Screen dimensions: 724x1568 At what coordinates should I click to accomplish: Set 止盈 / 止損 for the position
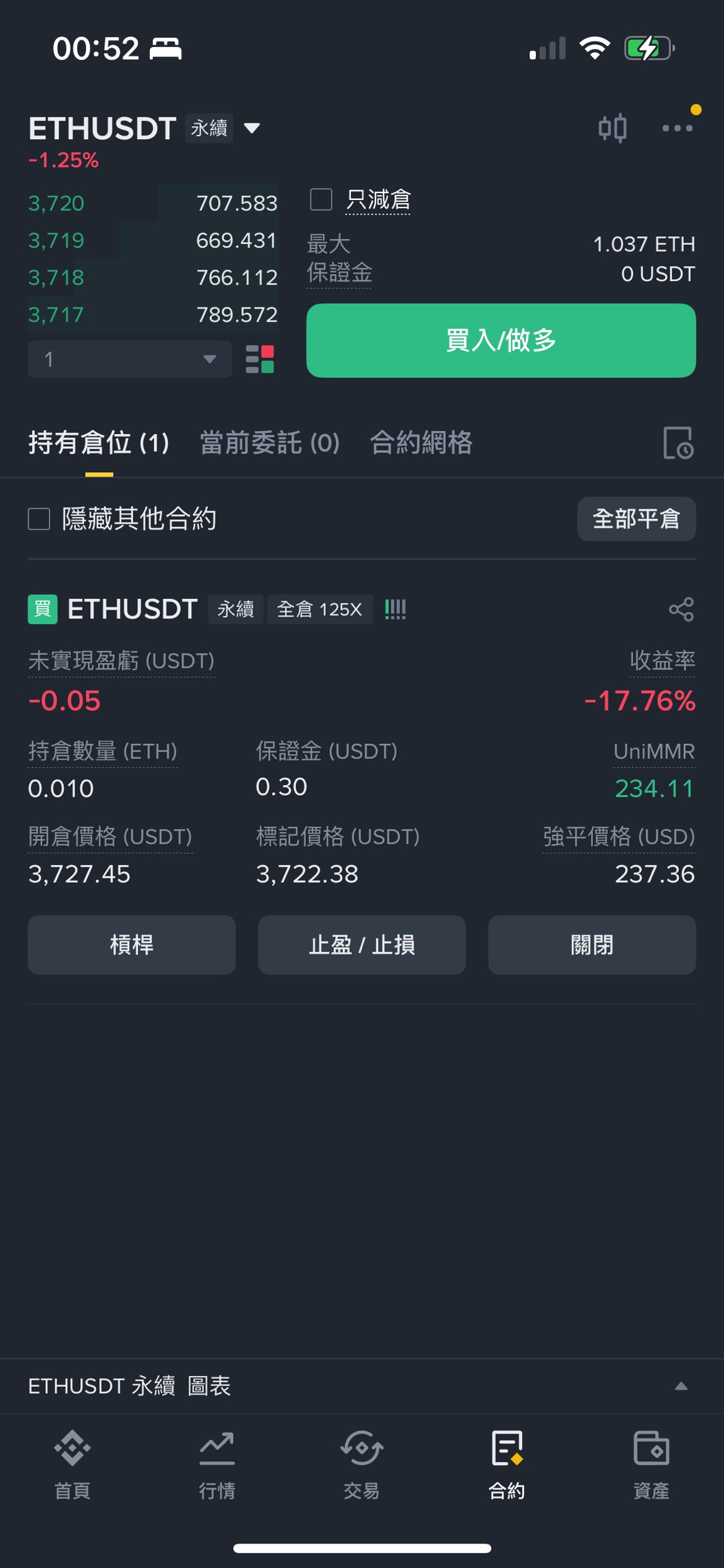(362, 945)
